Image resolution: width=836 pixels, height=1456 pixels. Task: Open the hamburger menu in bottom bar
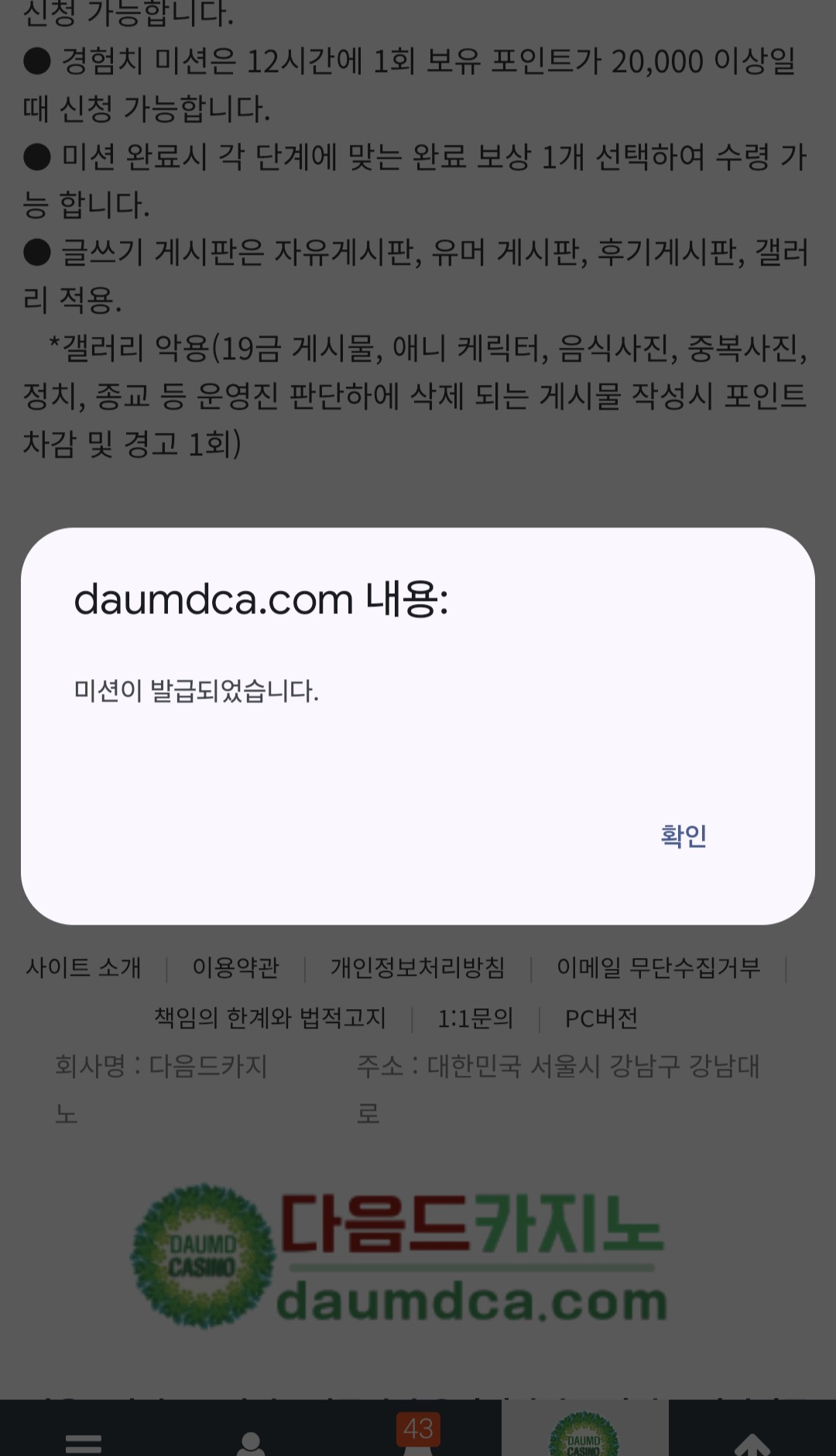coord(84,1441)
